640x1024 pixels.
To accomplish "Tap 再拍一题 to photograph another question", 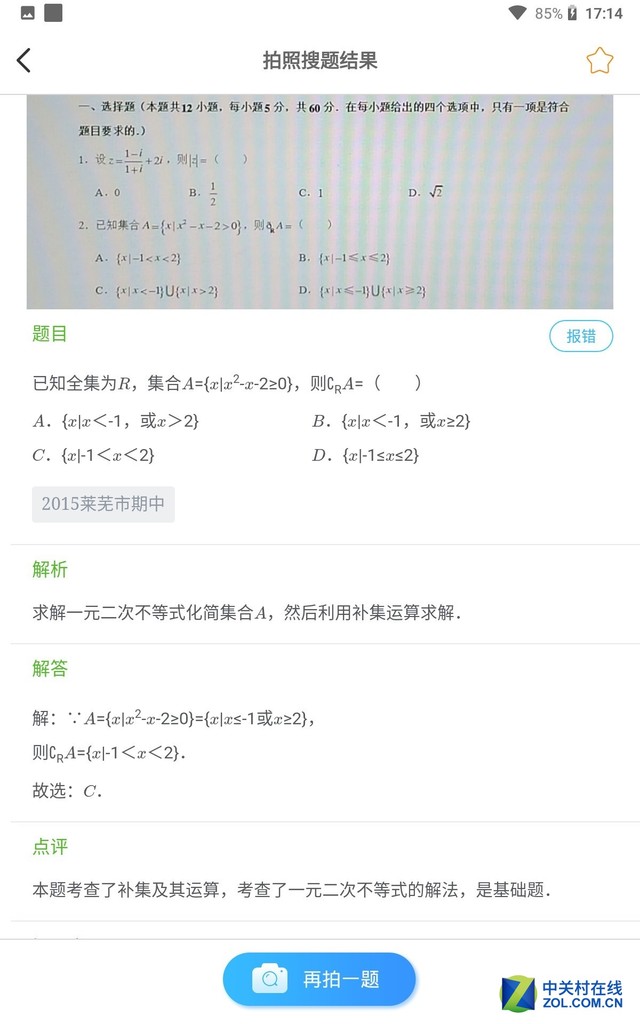I will click(319, 978).
